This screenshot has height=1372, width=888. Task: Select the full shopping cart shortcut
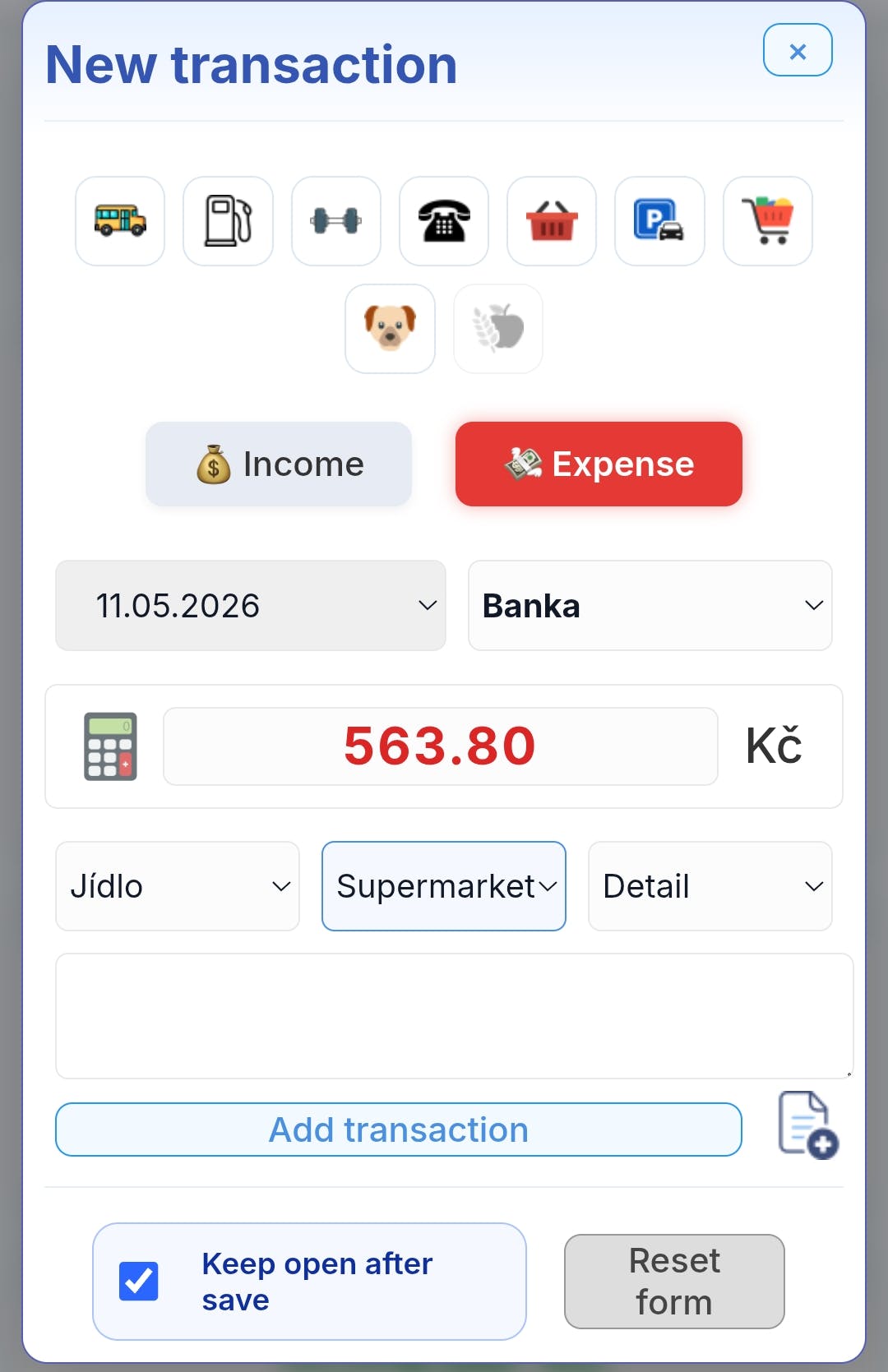click(x=768, y=221)
